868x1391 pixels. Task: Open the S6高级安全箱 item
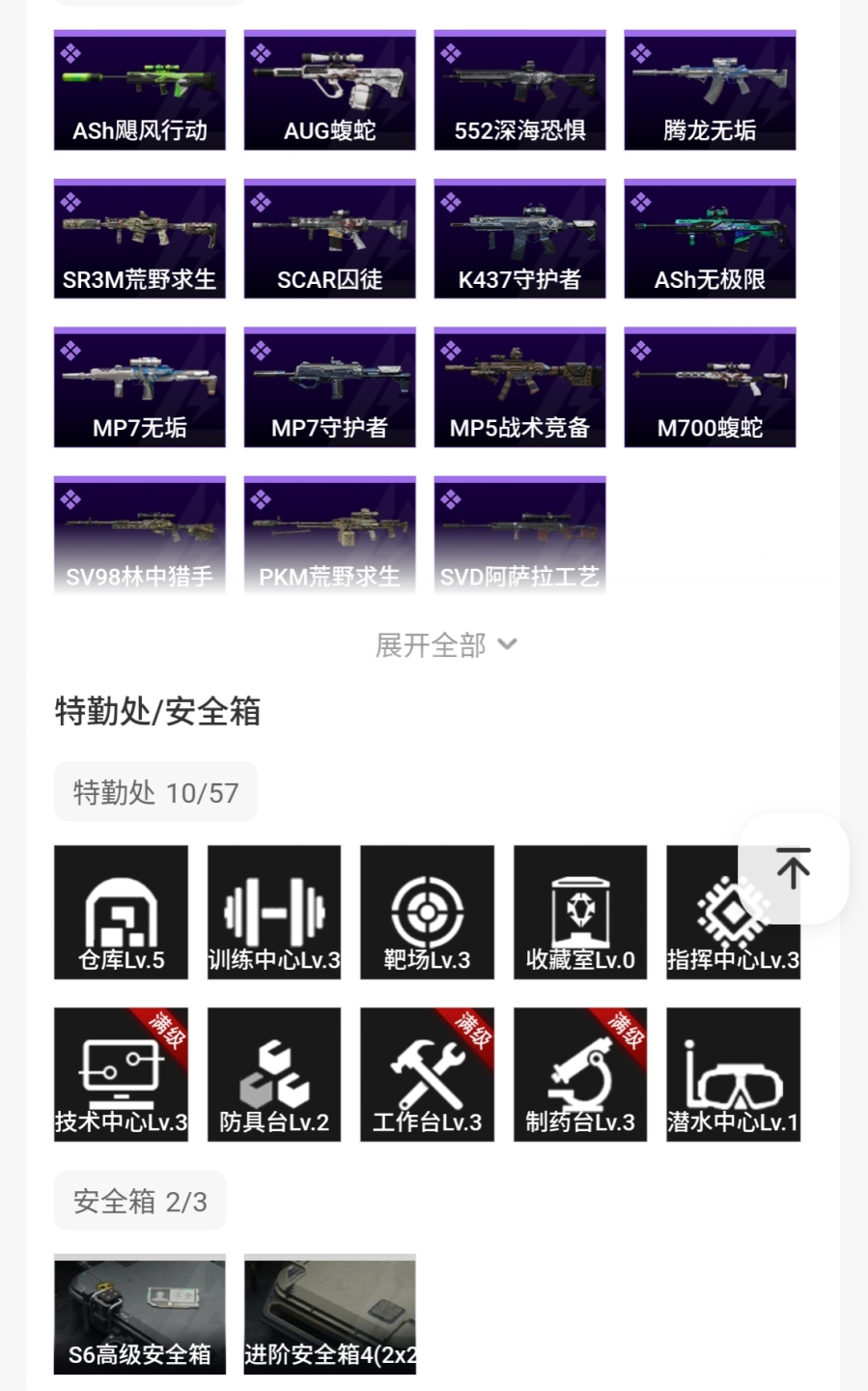coord(140,1314)
